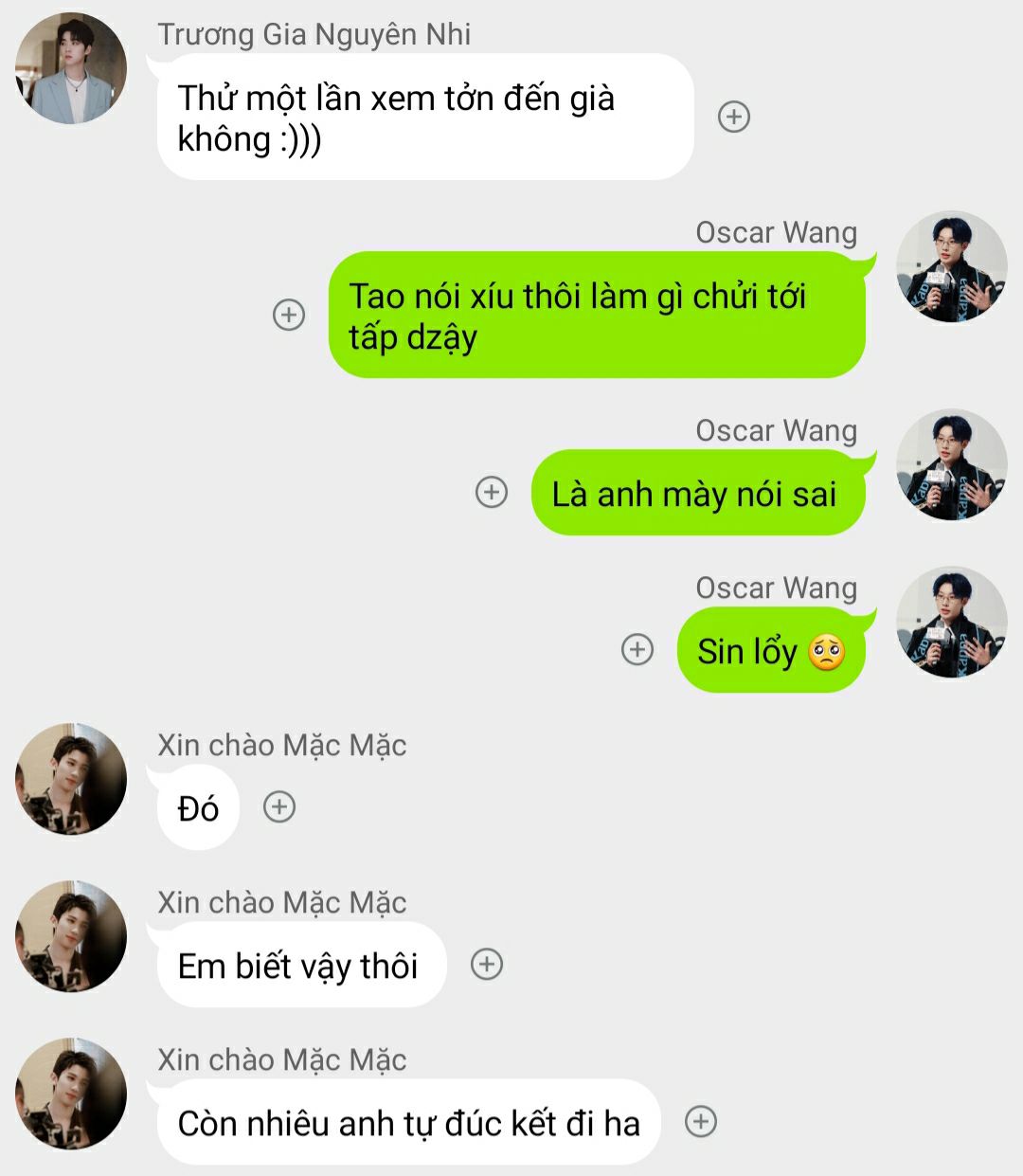This screenshot has width=1023, height=1176.
Task: Open Xin chào Mặc Mặc's avatar beside "Đó"
Action: coord(71,779)
